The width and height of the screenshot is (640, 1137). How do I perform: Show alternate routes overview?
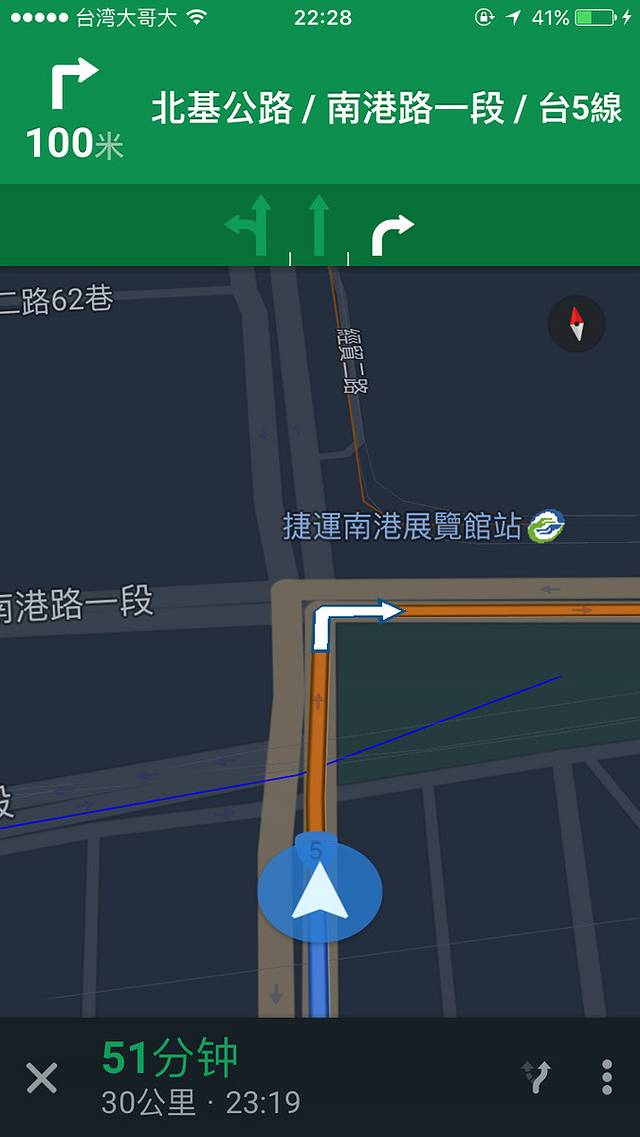(537, 1077)
